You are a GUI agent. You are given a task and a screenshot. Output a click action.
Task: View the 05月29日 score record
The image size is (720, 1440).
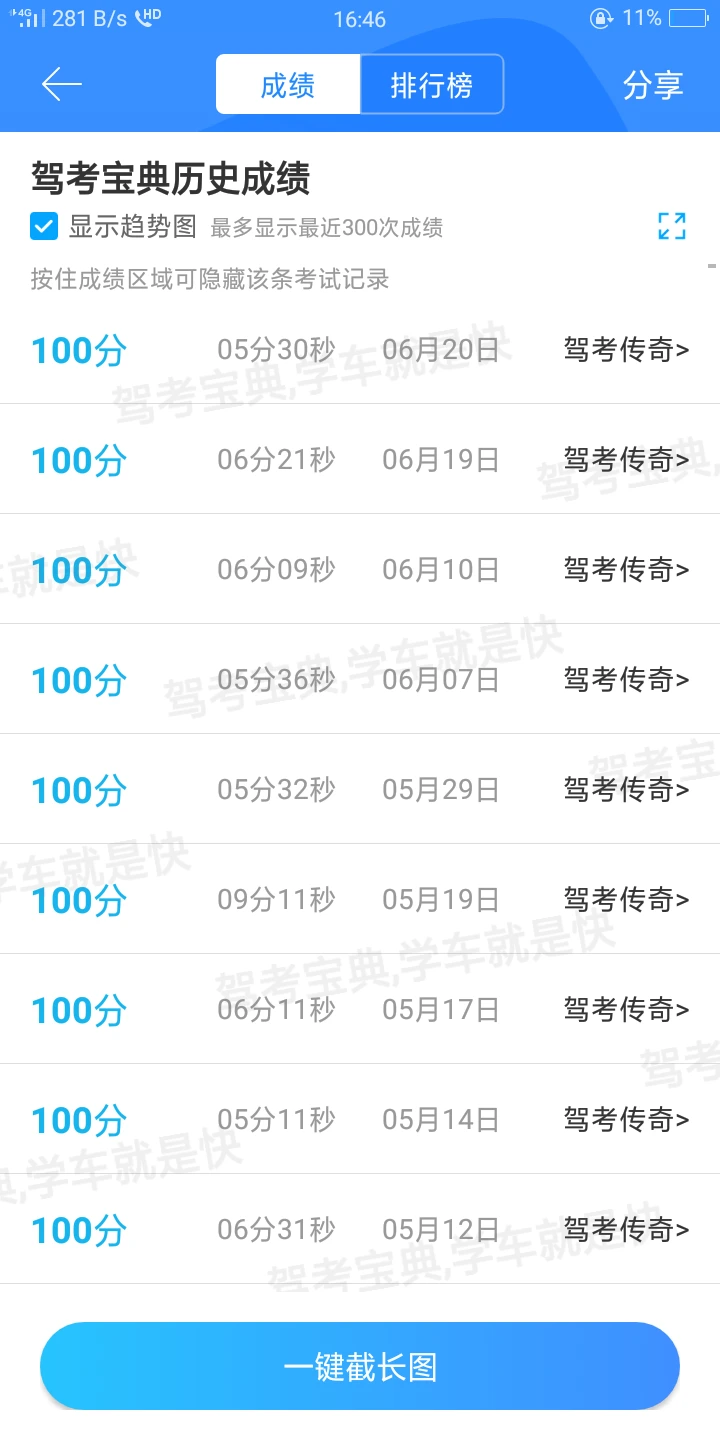(360, 790)
